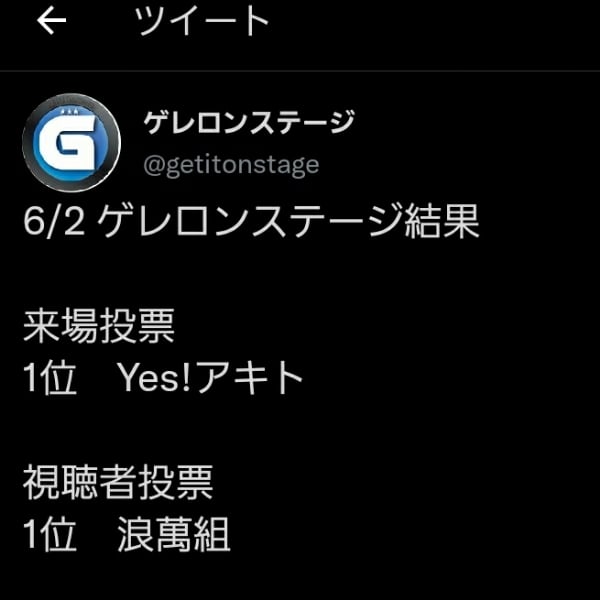Go back using the arrow icon

tap(50, 21)
